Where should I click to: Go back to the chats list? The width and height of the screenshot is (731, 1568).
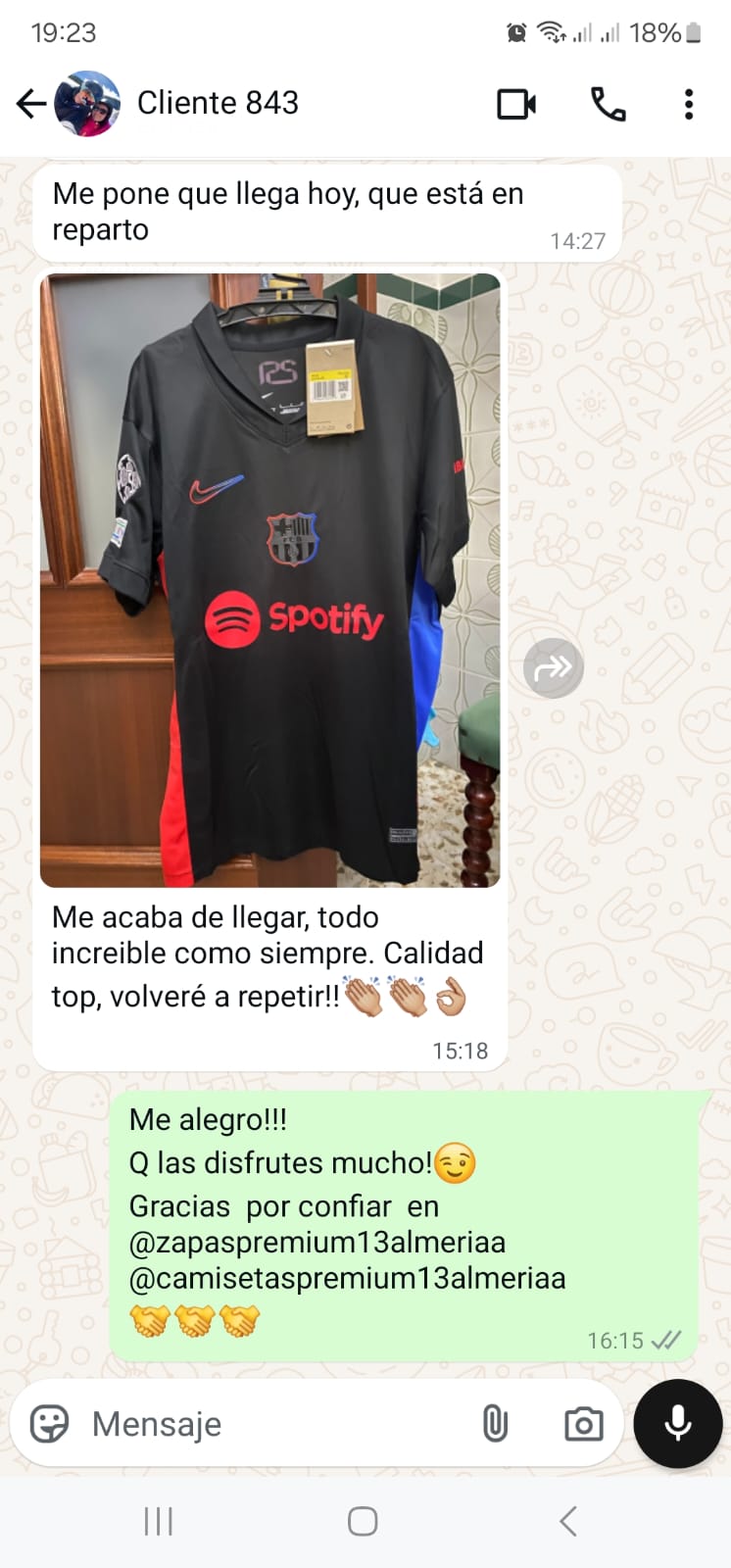coord(31,103)
